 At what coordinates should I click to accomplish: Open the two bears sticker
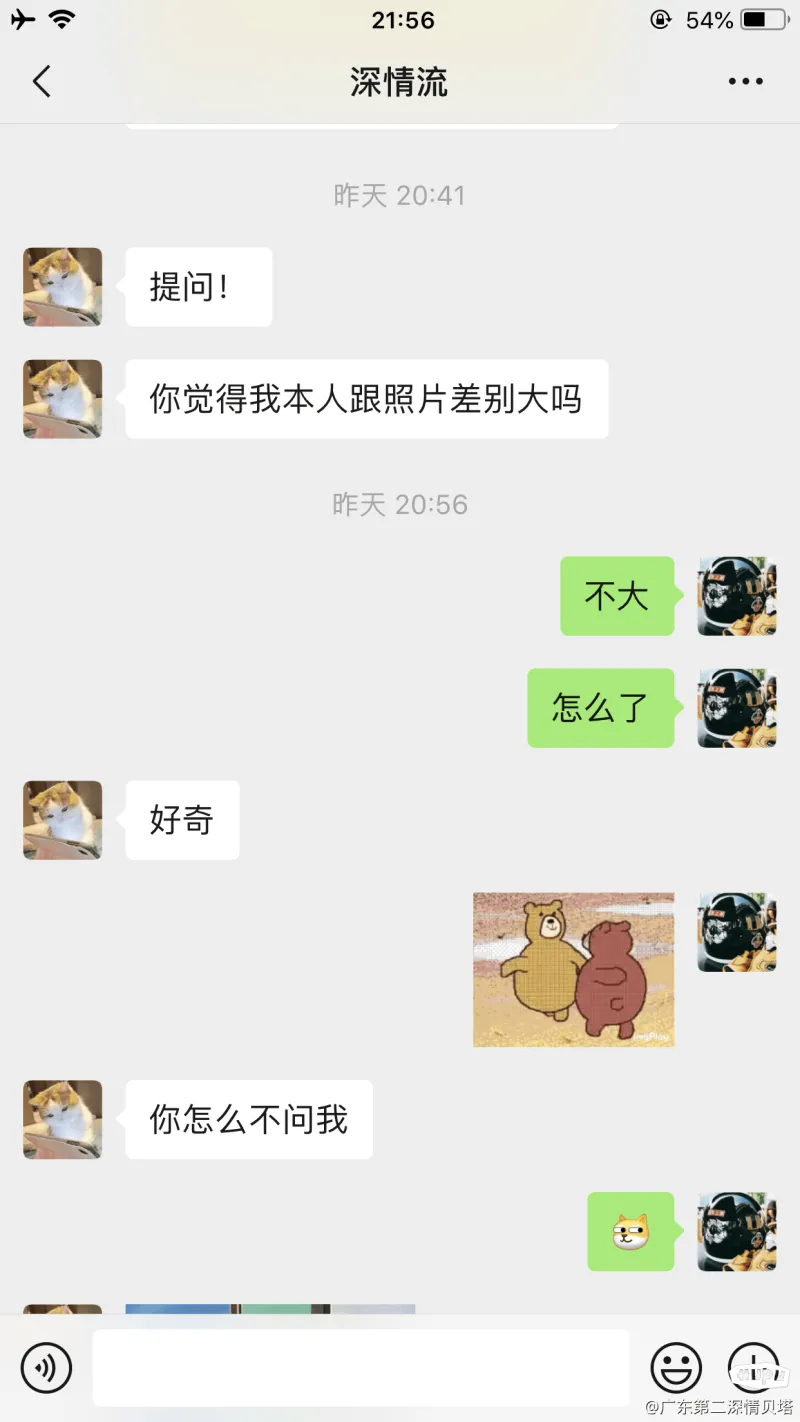(573, 969)
